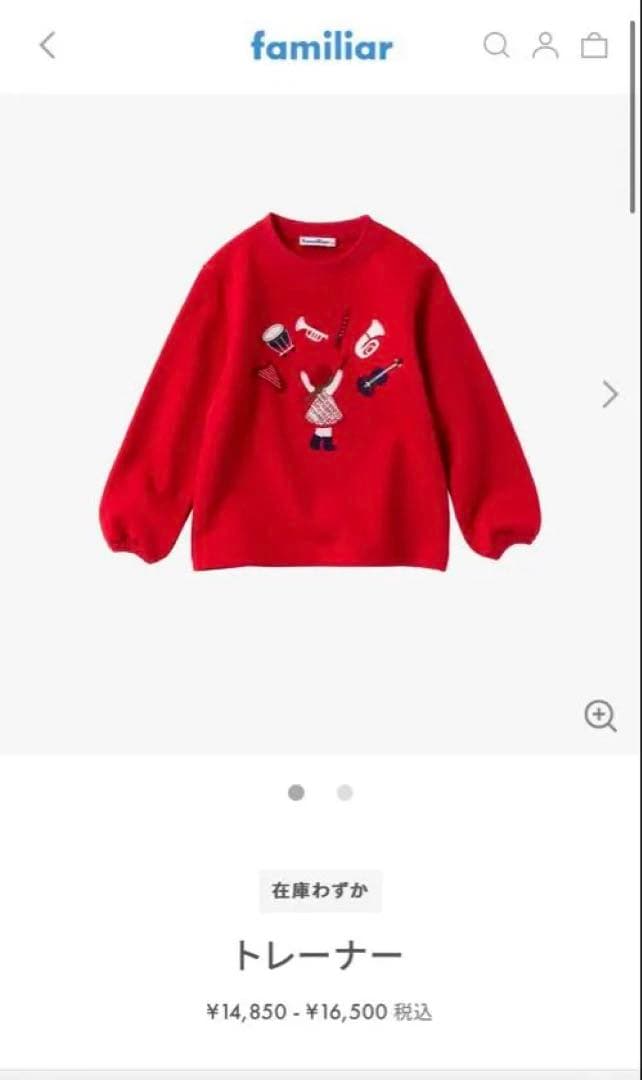
Task: Open the shopping bag
Action: click(x=595, y=45)
